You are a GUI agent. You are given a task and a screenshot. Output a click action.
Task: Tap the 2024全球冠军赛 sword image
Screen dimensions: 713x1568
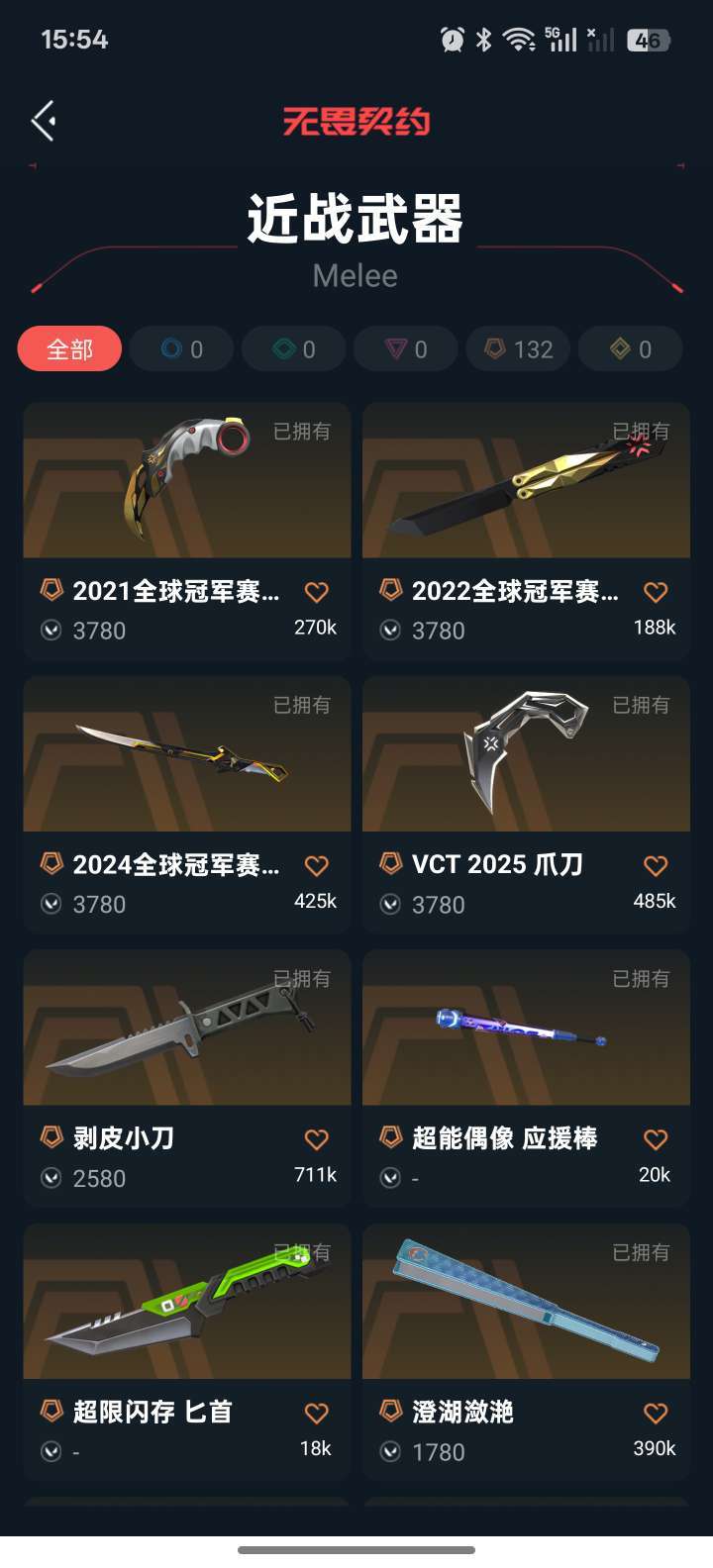pyautogui.click(x=187, y=756)
